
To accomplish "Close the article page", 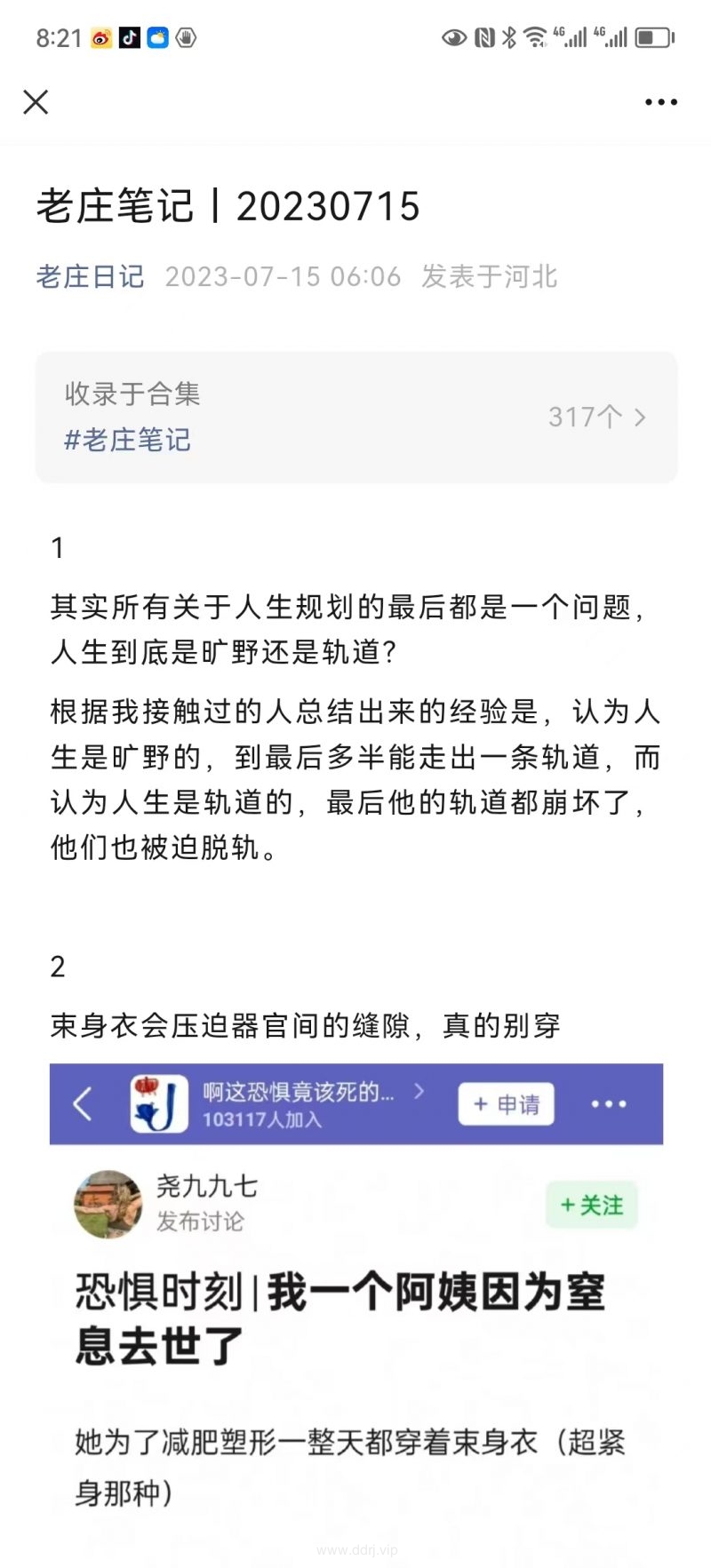I will coord(36,102).
